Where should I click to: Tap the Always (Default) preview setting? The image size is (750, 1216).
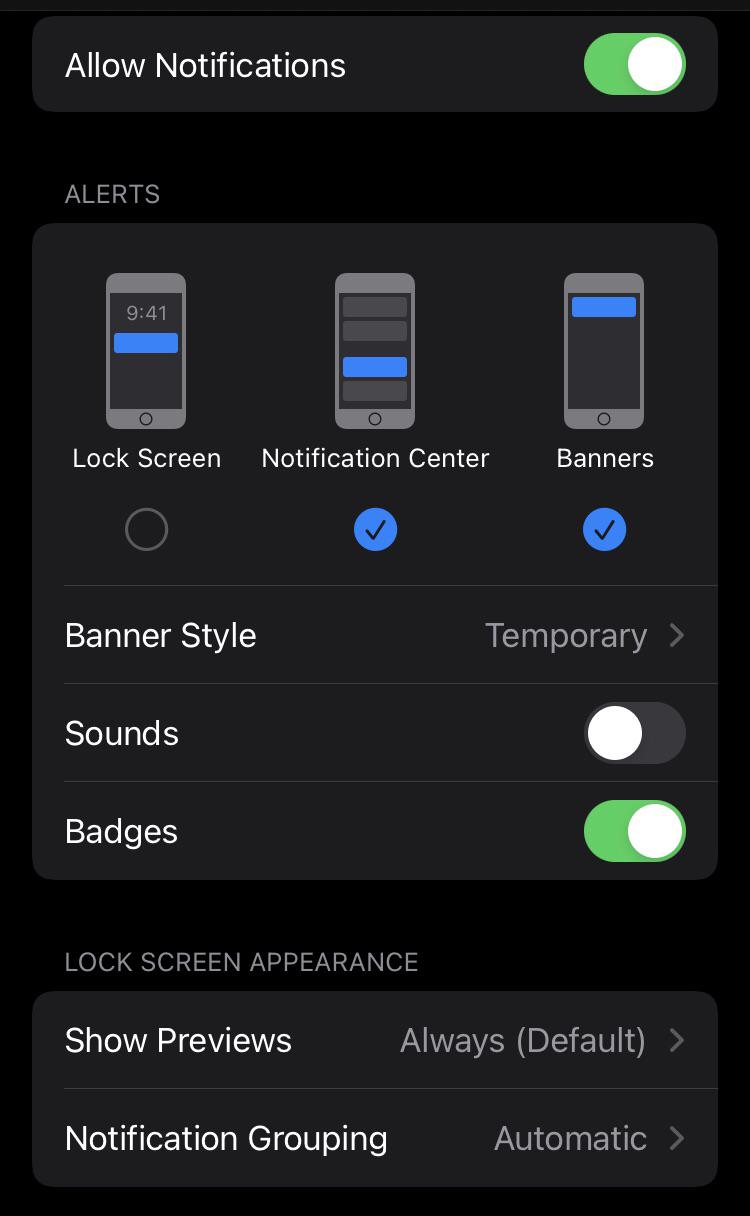[520, 1040]
